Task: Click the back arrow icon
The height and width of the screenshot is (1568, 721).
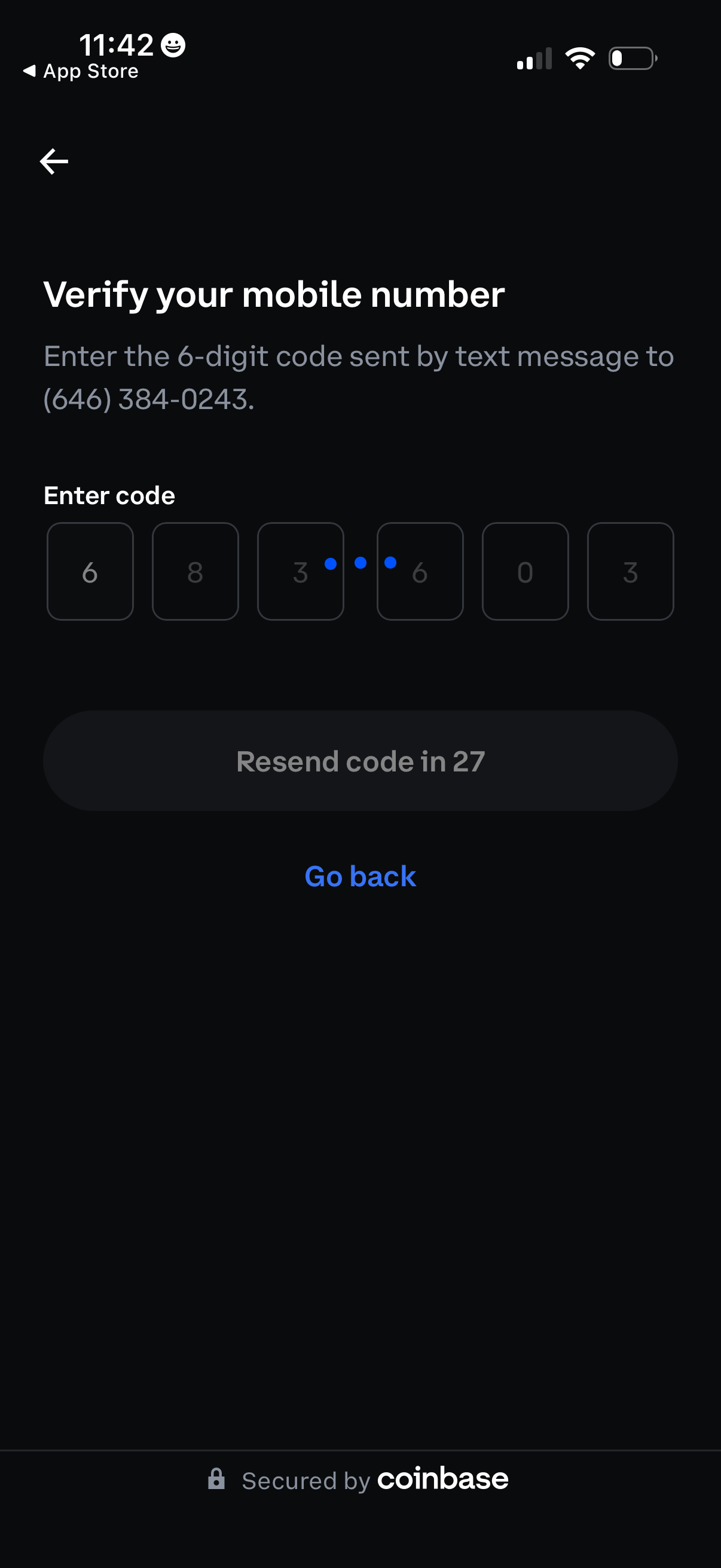Action: 54,161
